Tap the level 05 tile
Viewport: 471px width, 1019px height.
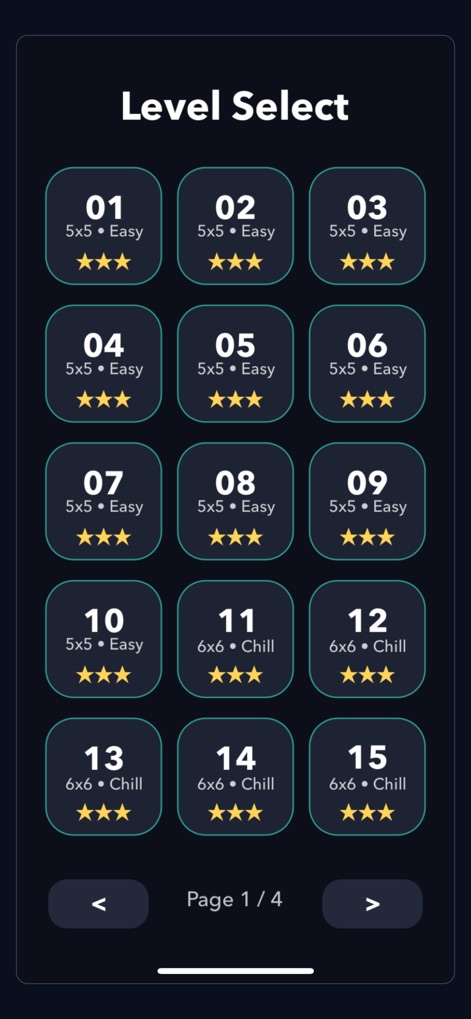235,363
